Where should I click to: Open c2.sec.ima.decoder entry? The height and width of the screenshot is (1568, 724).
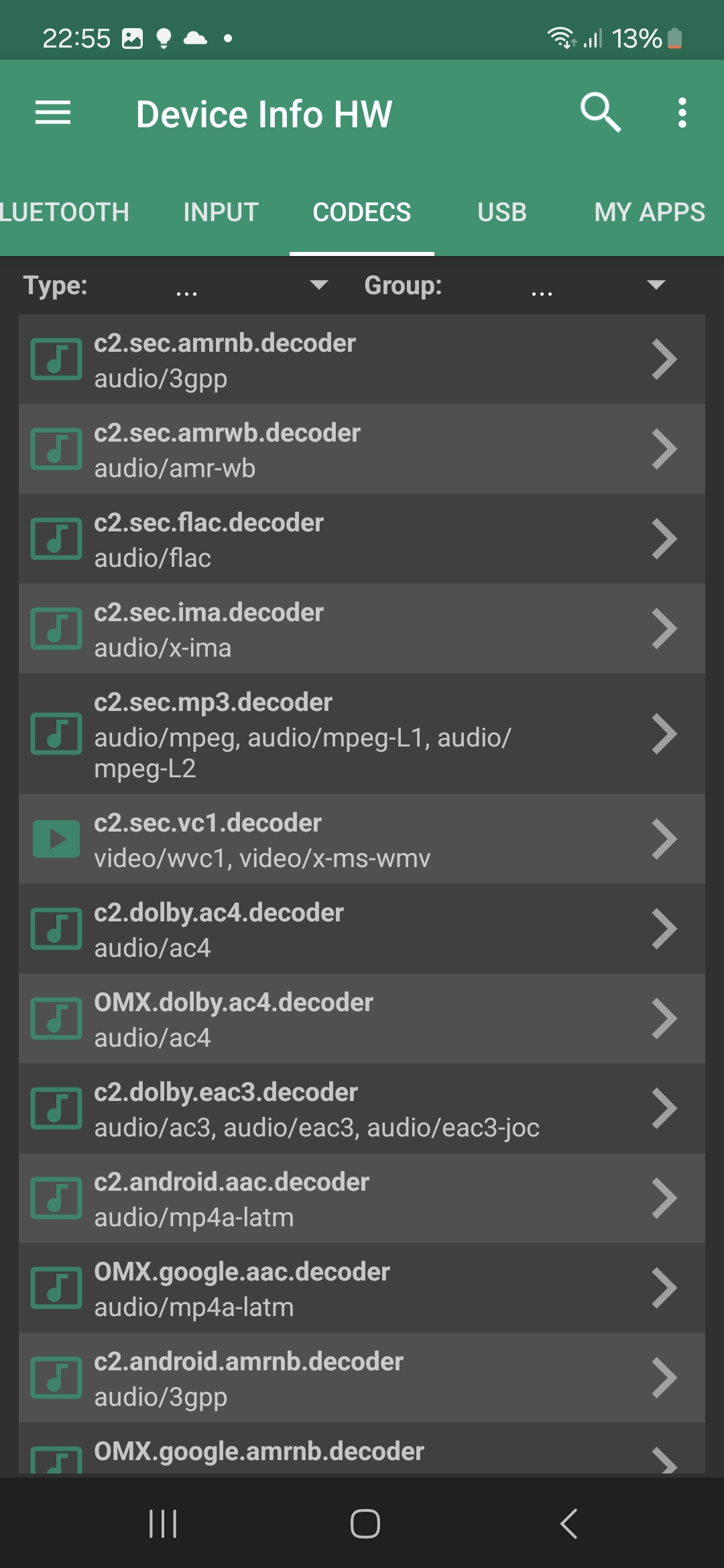click(x=362, y=629)
